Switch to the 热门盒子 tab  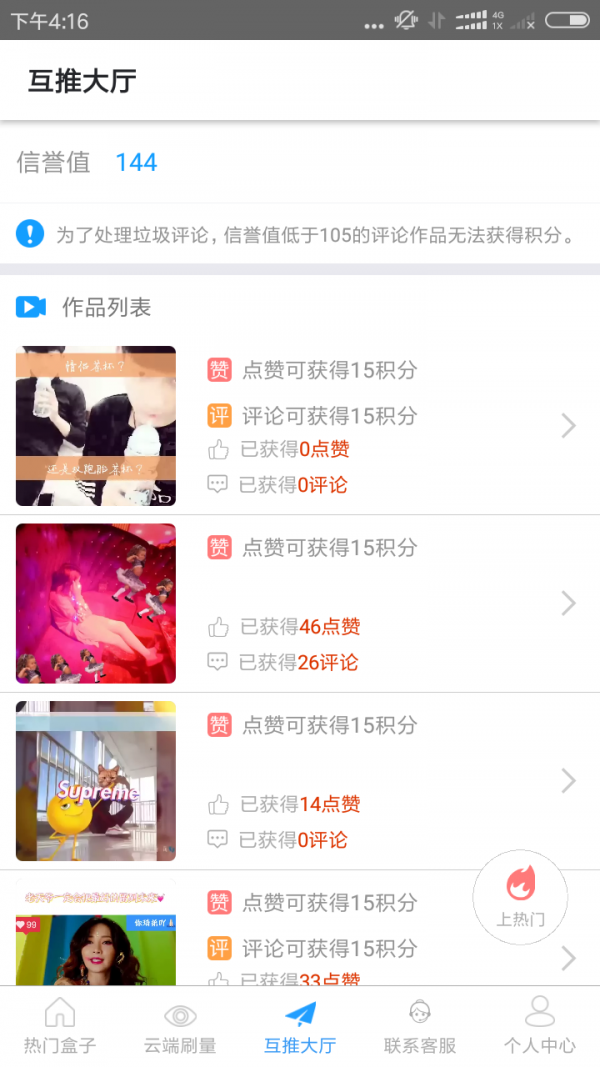[60, 1027]
